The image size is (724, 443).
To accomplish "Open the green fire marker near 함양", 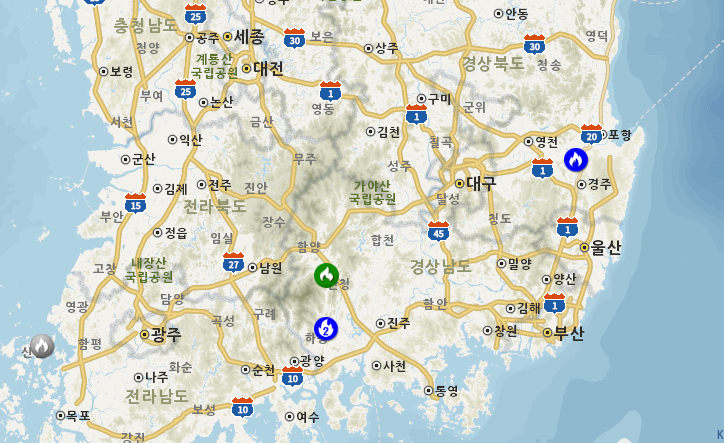I will [326, 275].
